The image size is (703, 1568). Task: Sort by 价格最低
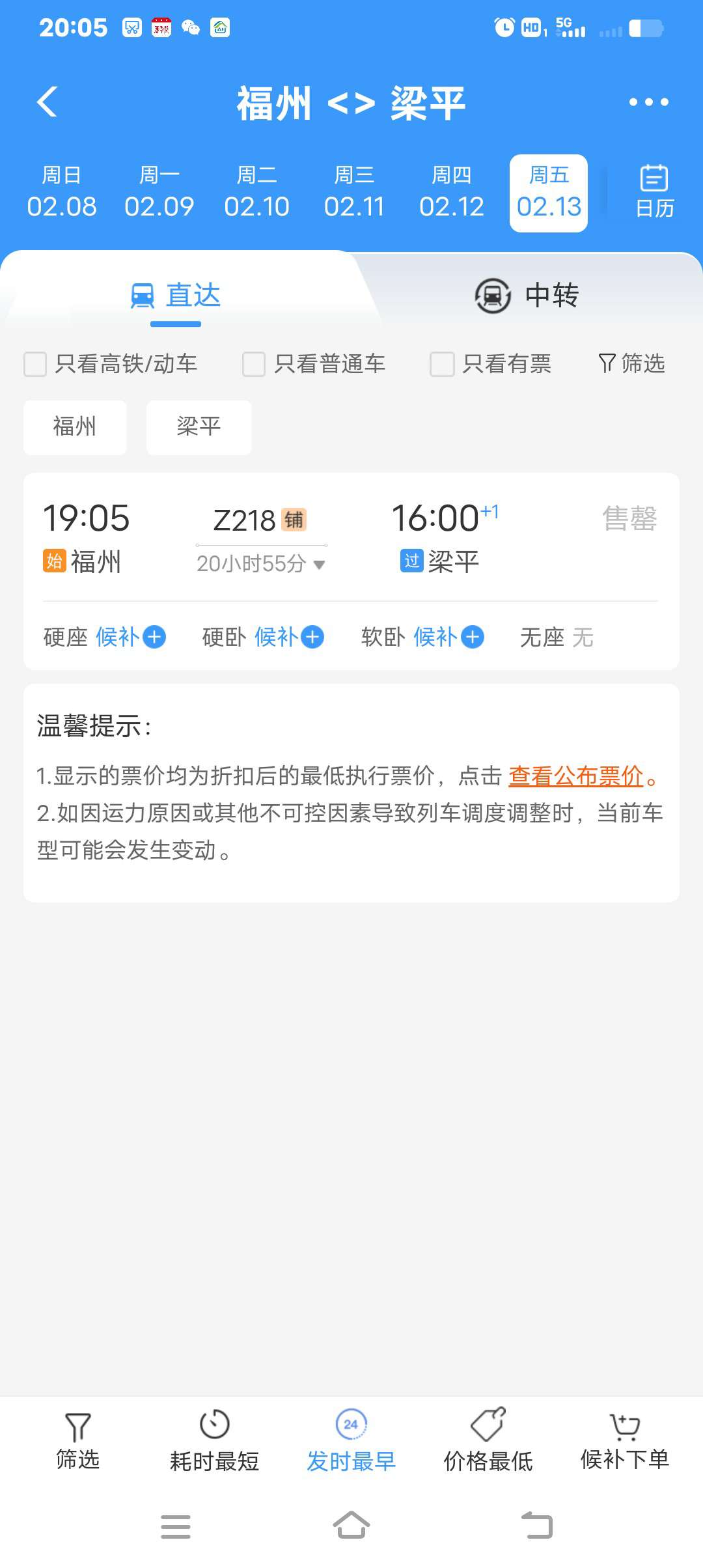488,1442
